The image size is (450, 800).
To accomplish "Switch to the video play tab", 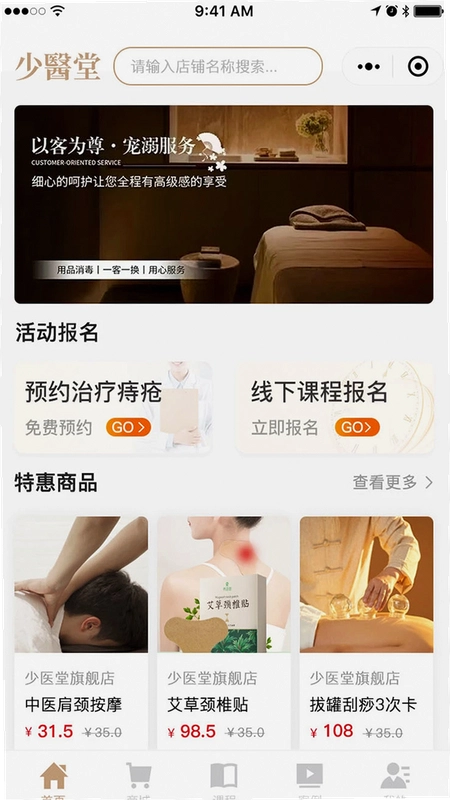I will (310, 779).
